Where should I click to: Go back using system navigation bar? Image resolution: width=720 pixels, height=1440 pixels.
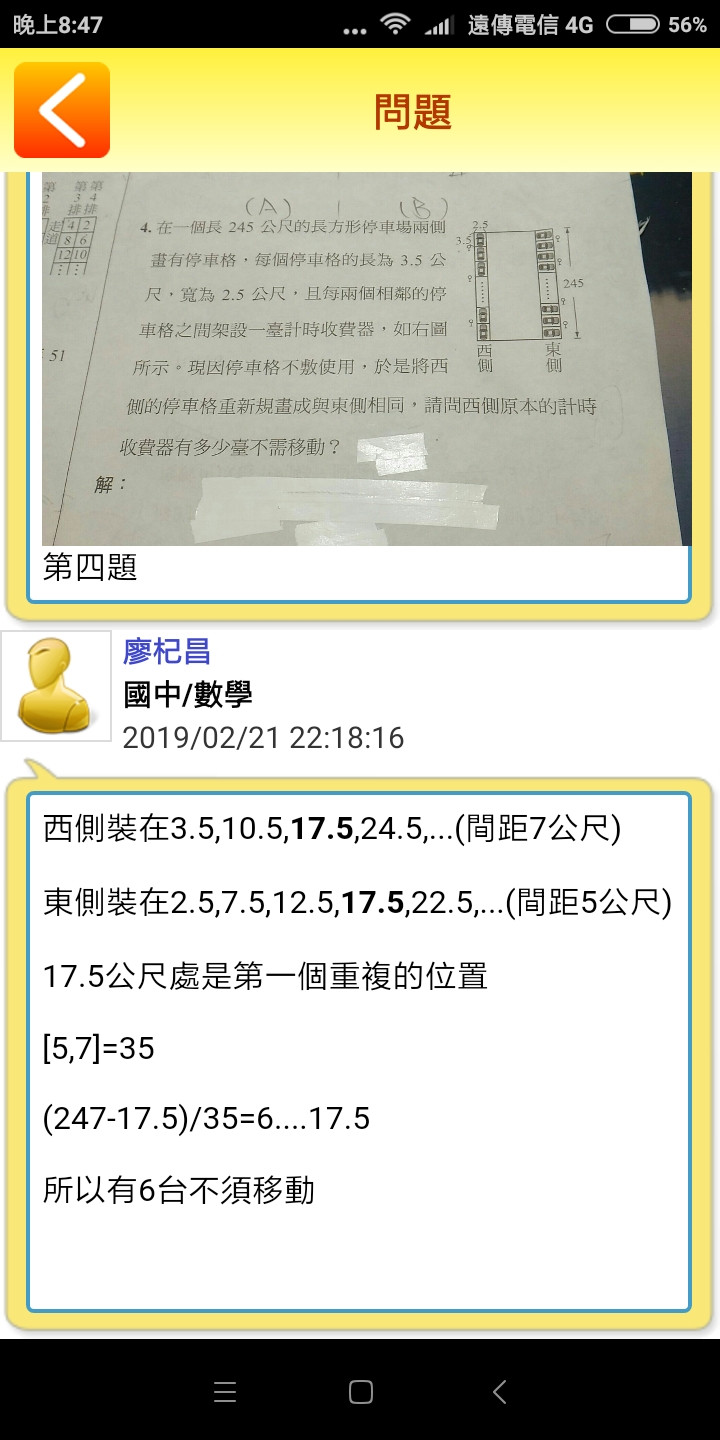(499, 1391)
